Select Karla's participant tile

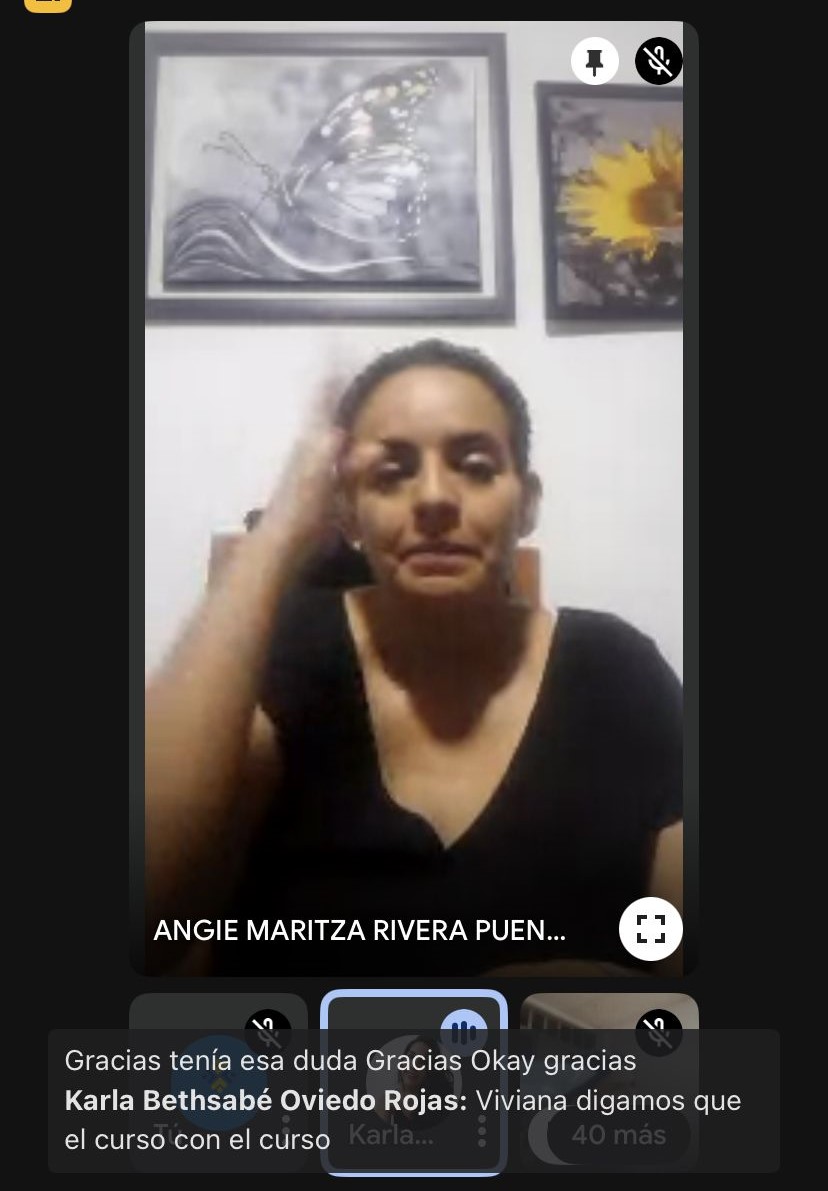tap(412, 1080)
